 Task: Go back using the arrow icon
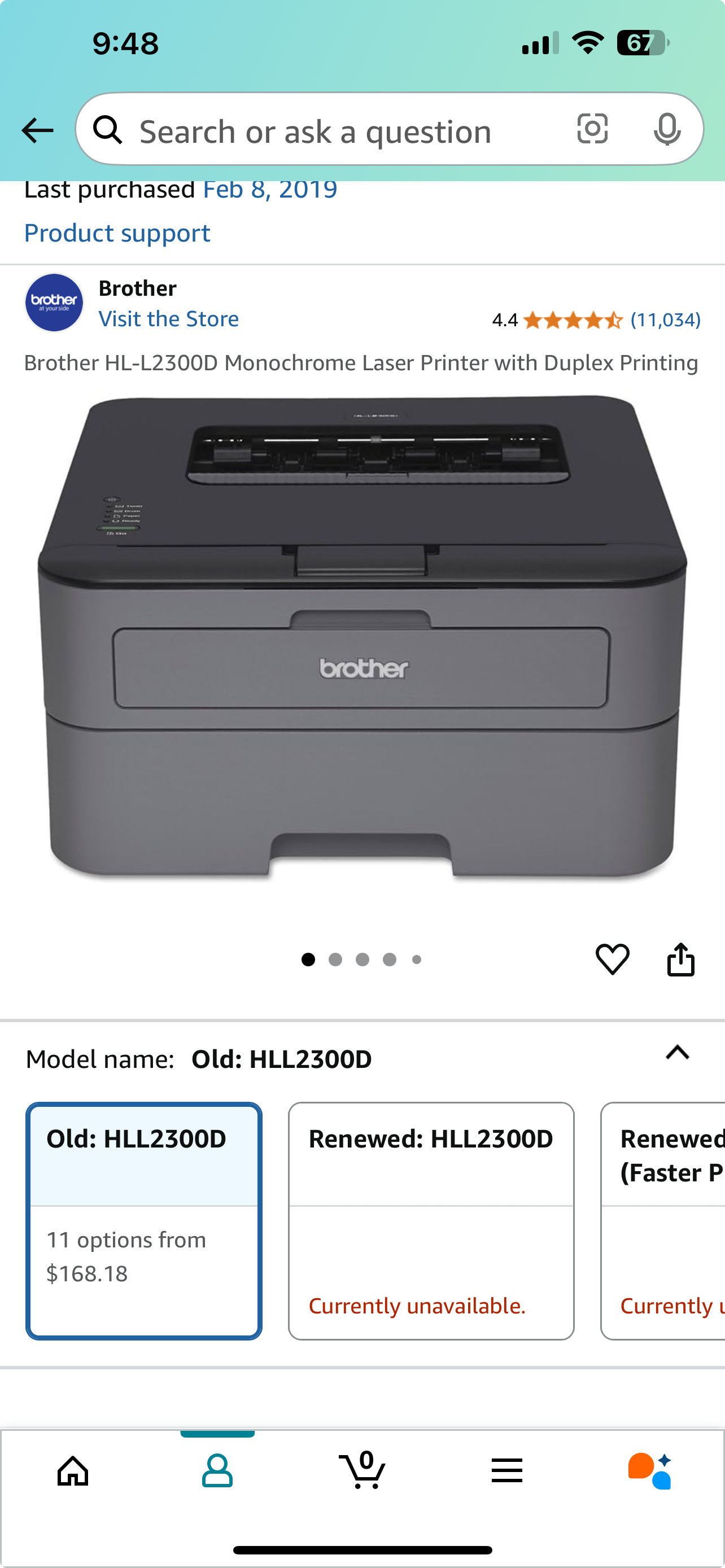(37, 130)
